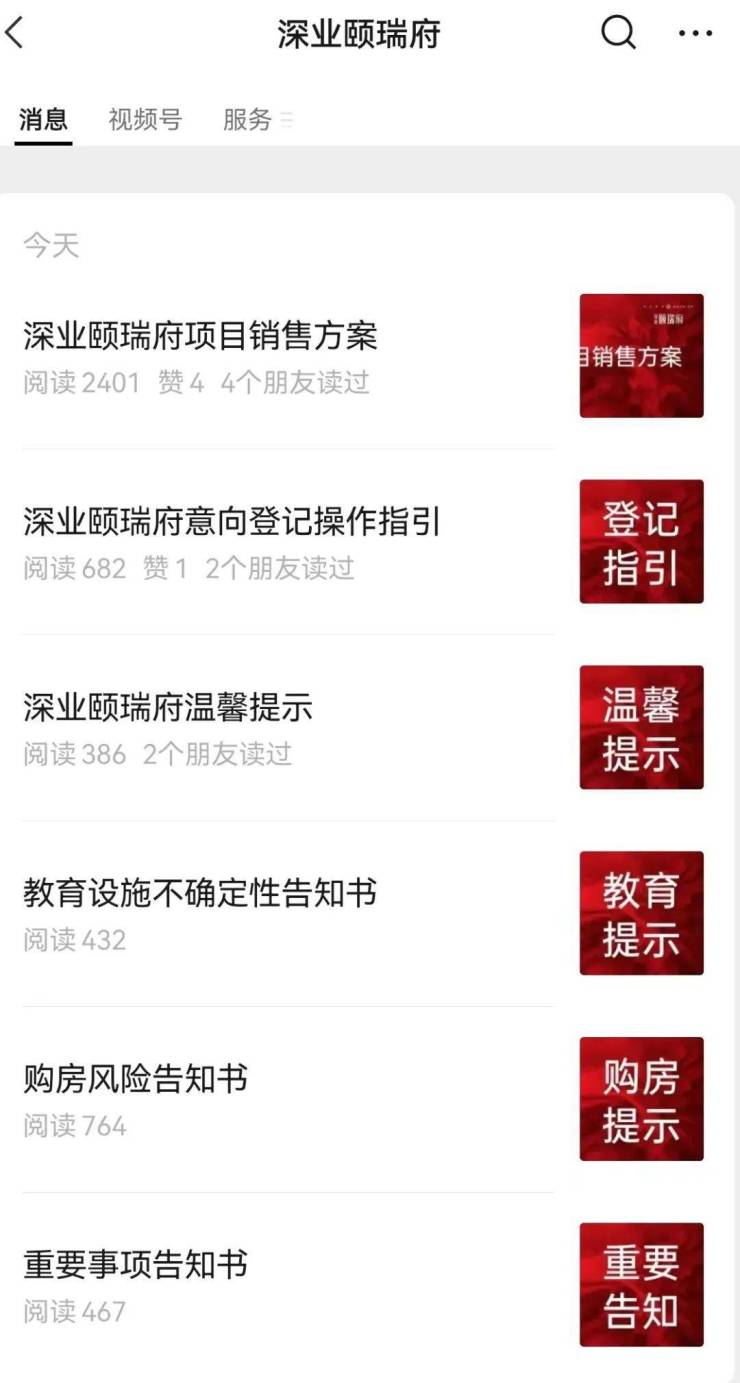Open article 深业颐瑞府意向登记操作指引

pos(232,522)
